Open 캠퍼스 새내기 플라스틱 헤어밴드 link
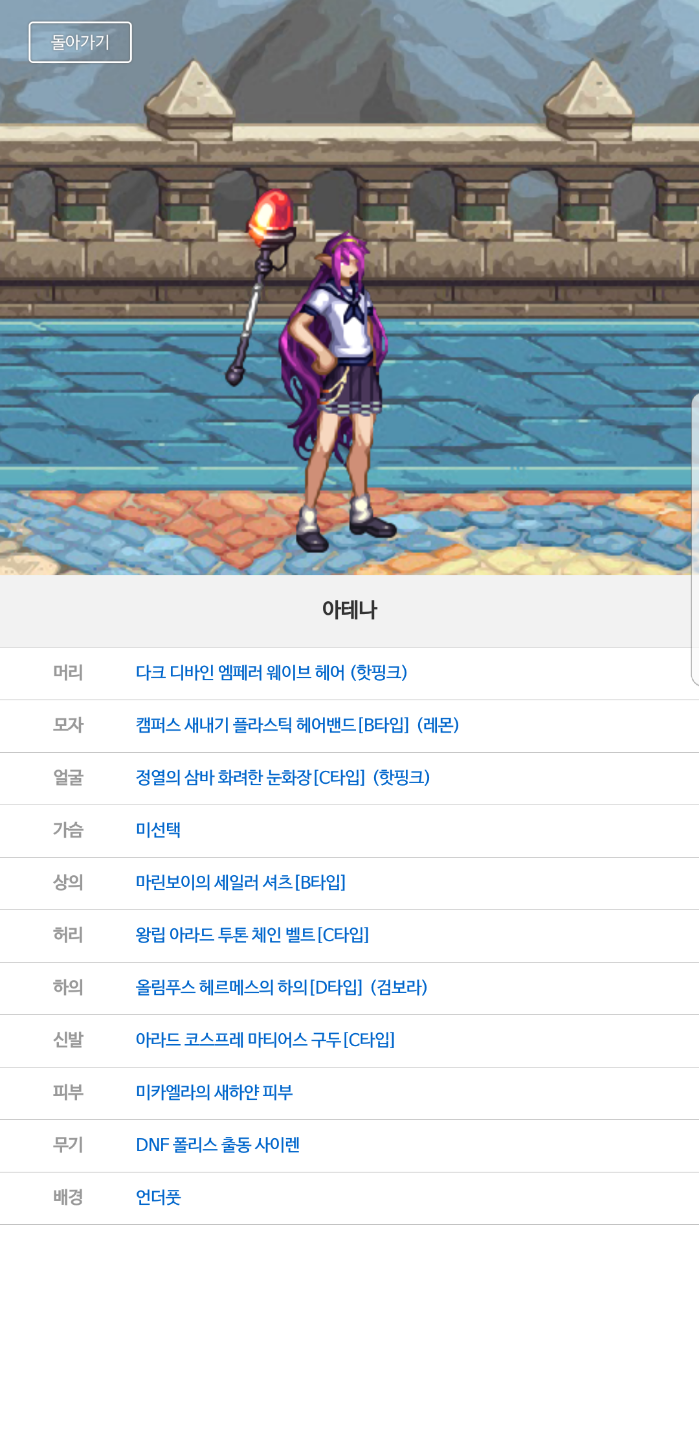The image size is (699, 1438). tap(297, 725)
